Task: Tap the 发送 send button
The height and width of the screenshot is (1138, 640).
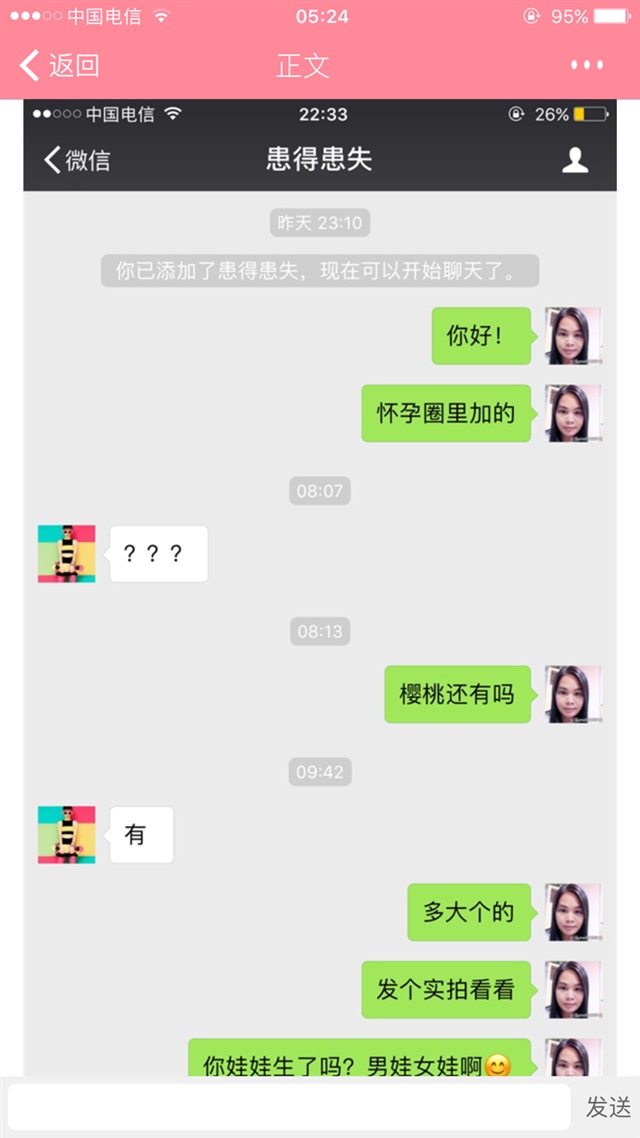Action: coord(608,1107)
